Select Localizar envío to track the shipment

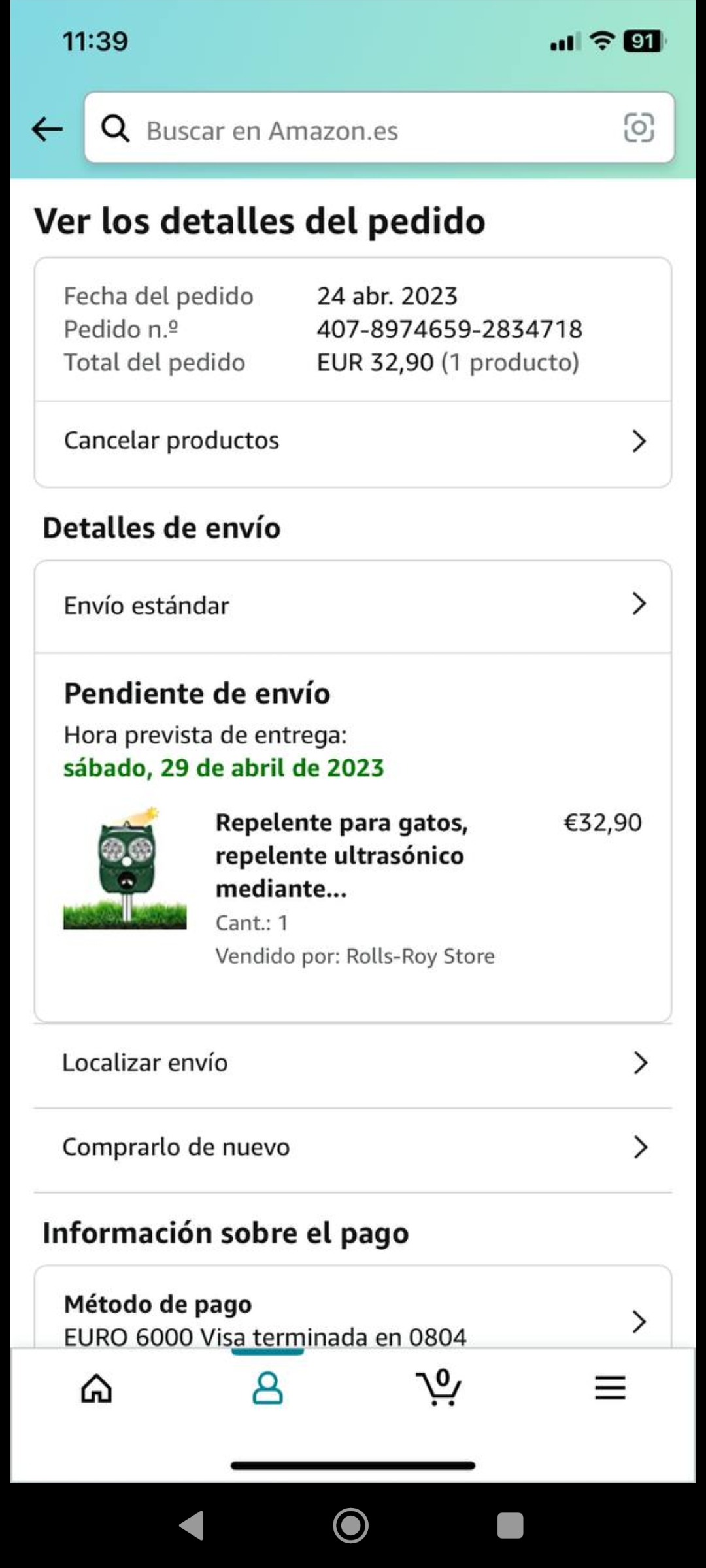(x=353, y=1063)
